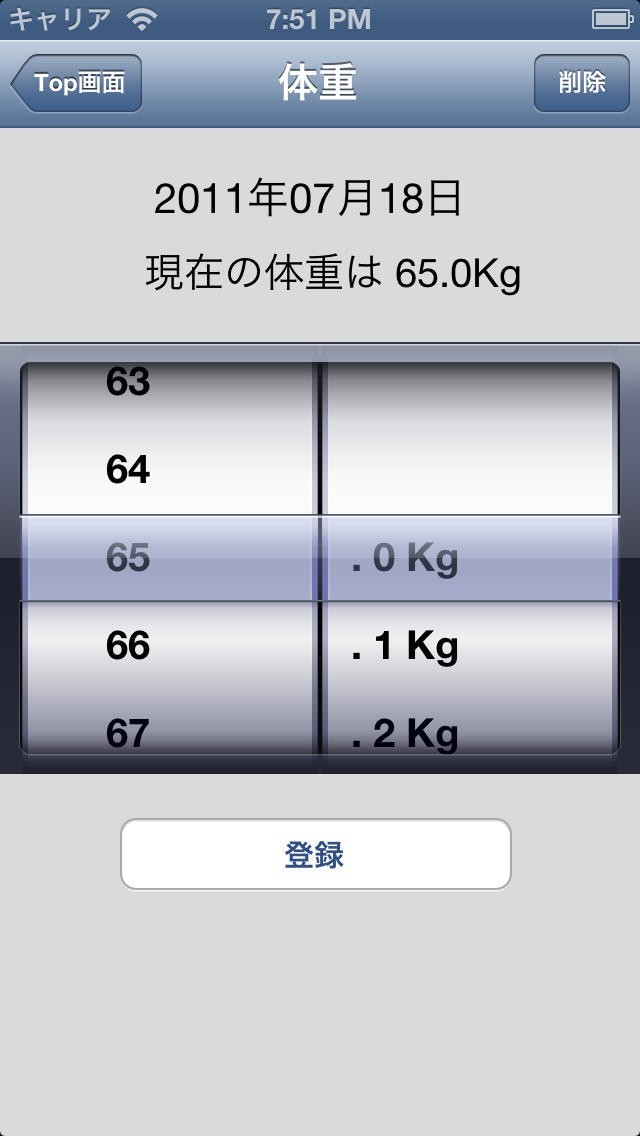Viewport: 640px width, 1136px height.
Task: Tap the 登録 register button
Action: 315,854
